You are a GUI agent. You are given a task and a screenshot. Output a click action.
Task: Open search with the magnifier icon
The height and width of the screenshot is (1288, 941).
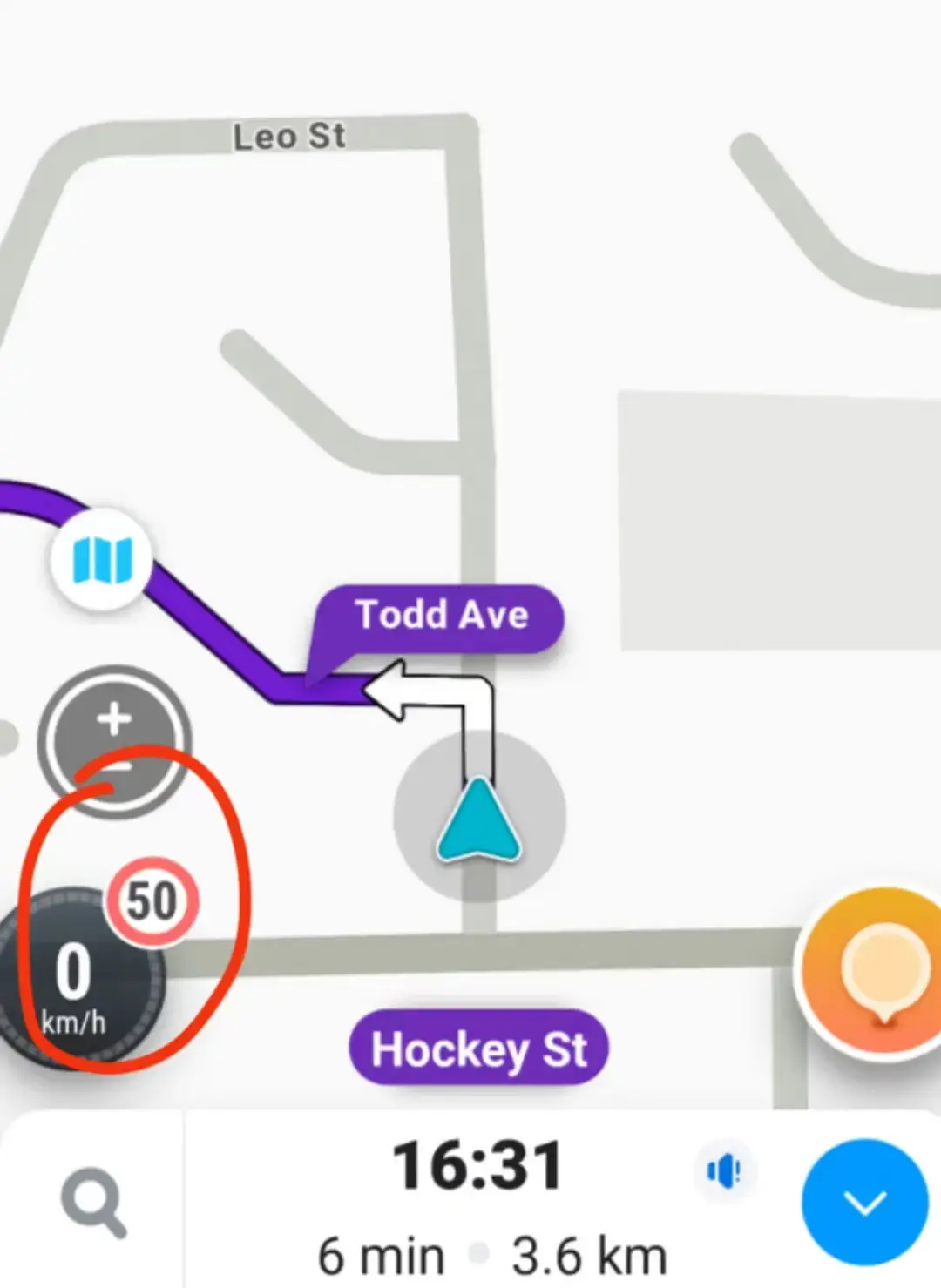(x=94, y=1203)
